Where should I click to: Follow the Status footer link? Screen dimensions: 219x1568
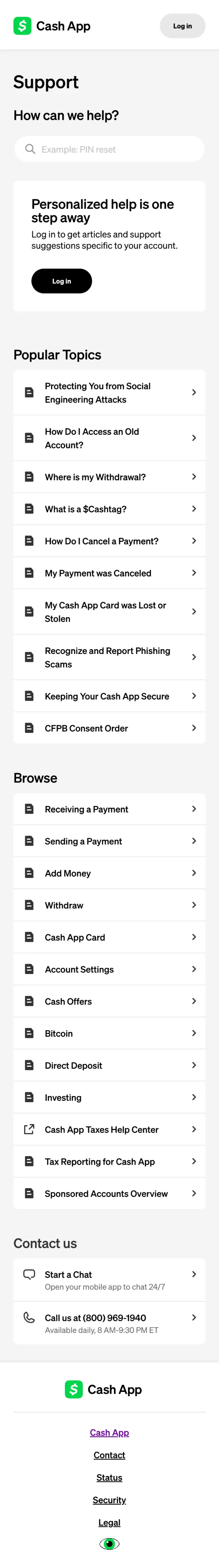(109, 1477)
